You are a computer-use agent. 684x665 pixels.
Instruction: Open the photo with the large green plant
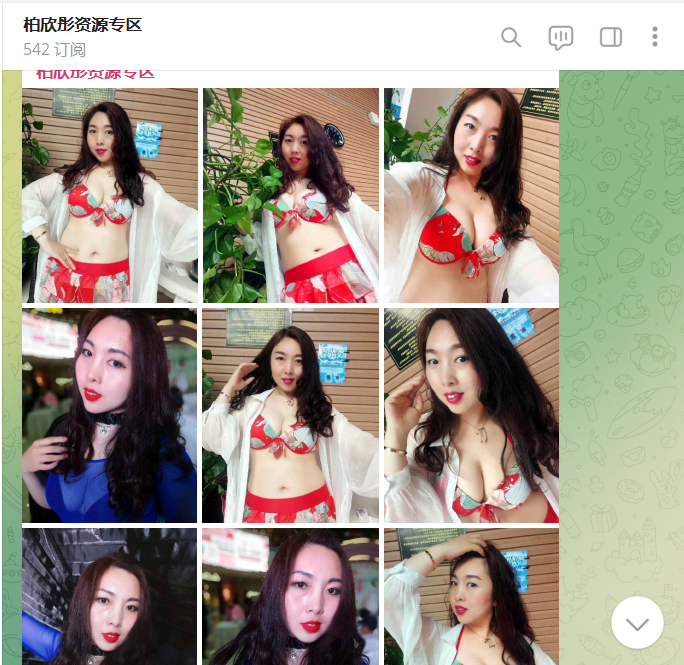tap(290, 195)
